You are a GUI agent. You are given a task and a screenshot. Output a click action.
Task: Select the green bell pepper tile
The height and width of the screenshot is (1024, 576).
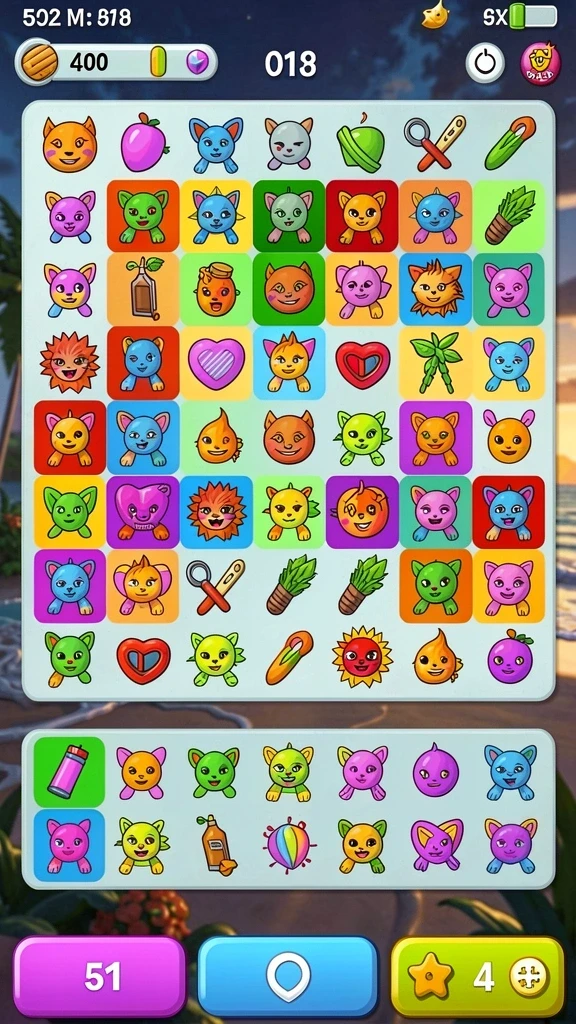point(361,144)
